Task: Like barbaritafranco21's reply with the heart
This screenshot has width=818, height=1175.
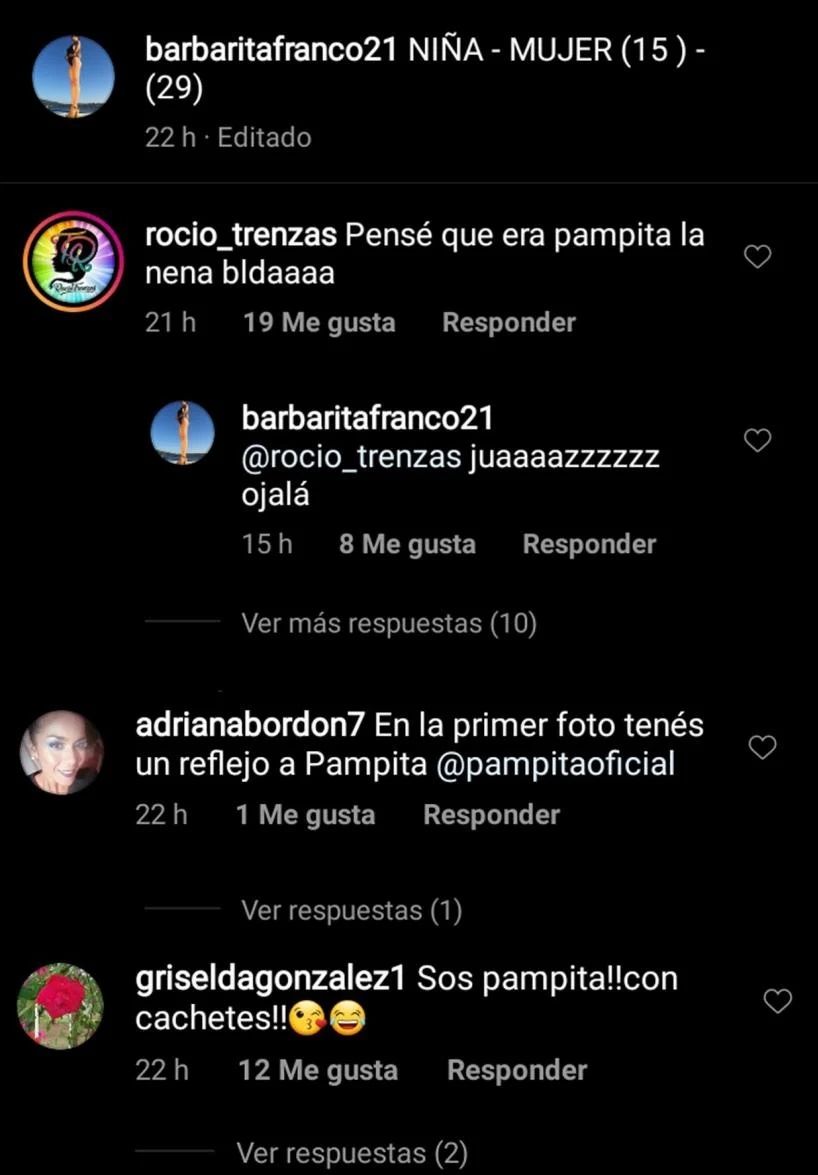Action: click(x=759, y=440)
